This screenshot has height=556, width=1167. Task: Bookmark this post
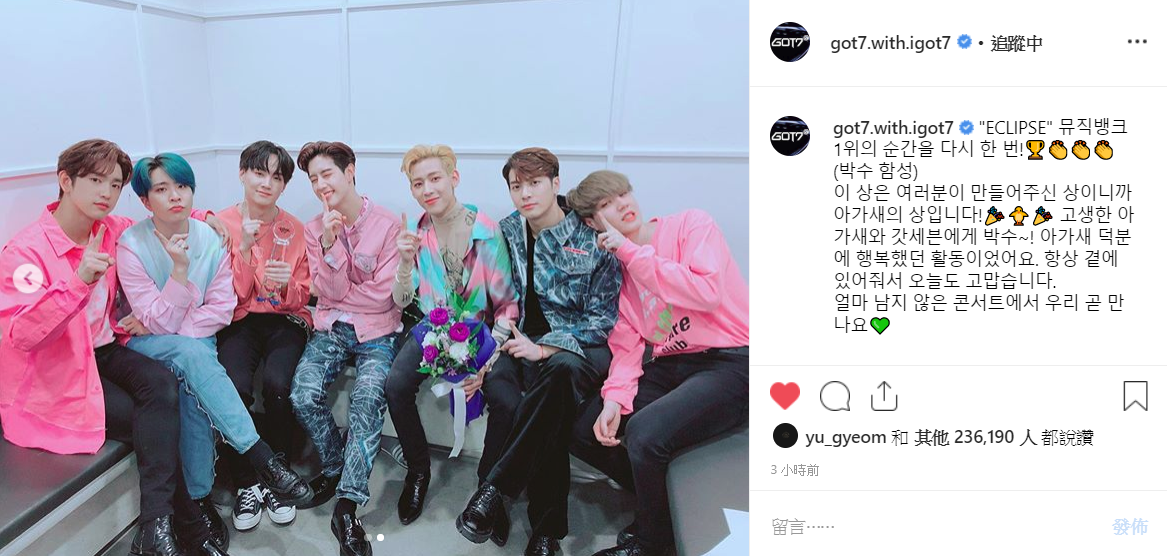tap(1135, 396)
